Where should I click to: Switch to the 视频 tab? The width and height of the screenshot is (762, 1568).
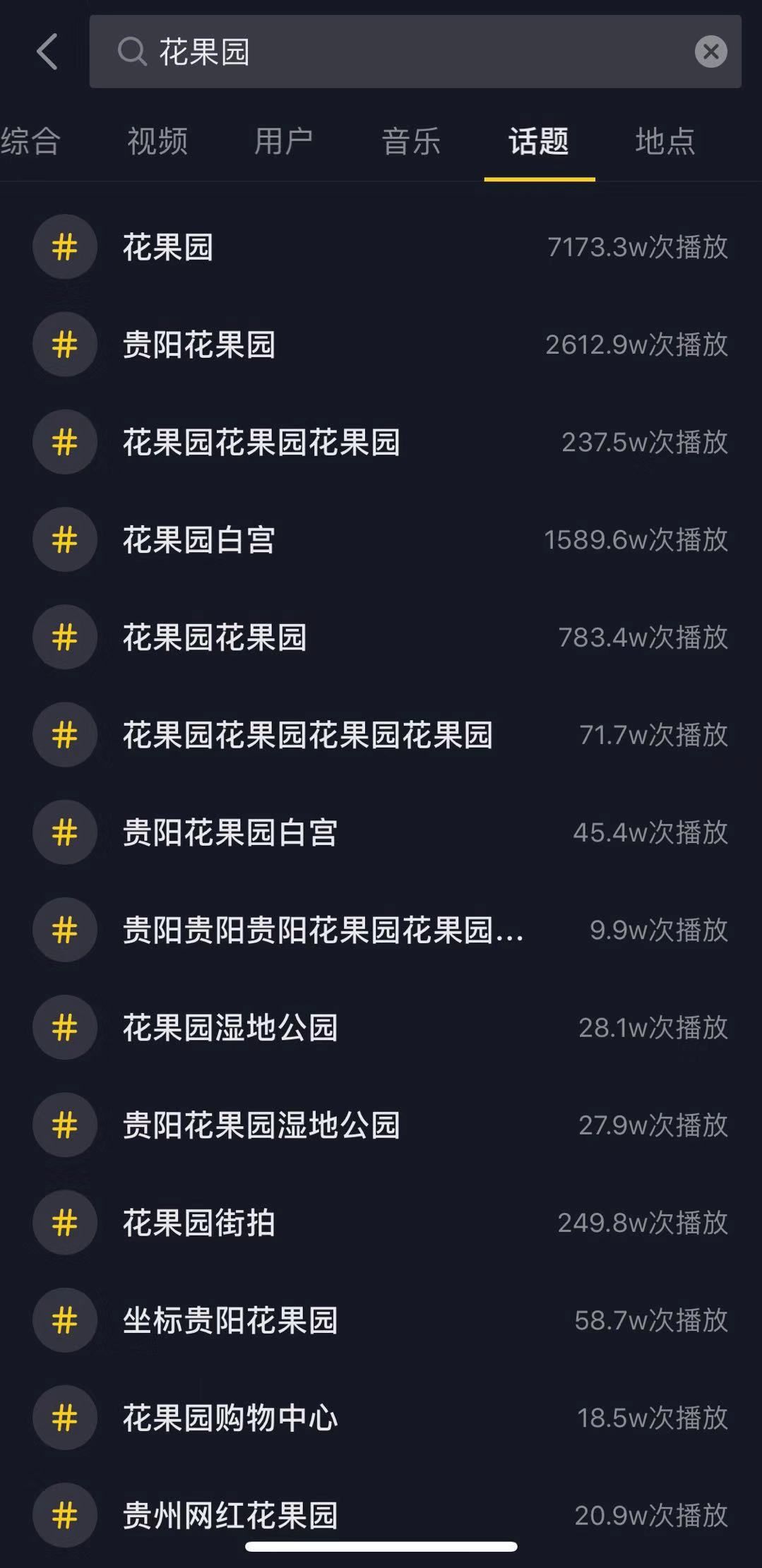pos(155,141)
